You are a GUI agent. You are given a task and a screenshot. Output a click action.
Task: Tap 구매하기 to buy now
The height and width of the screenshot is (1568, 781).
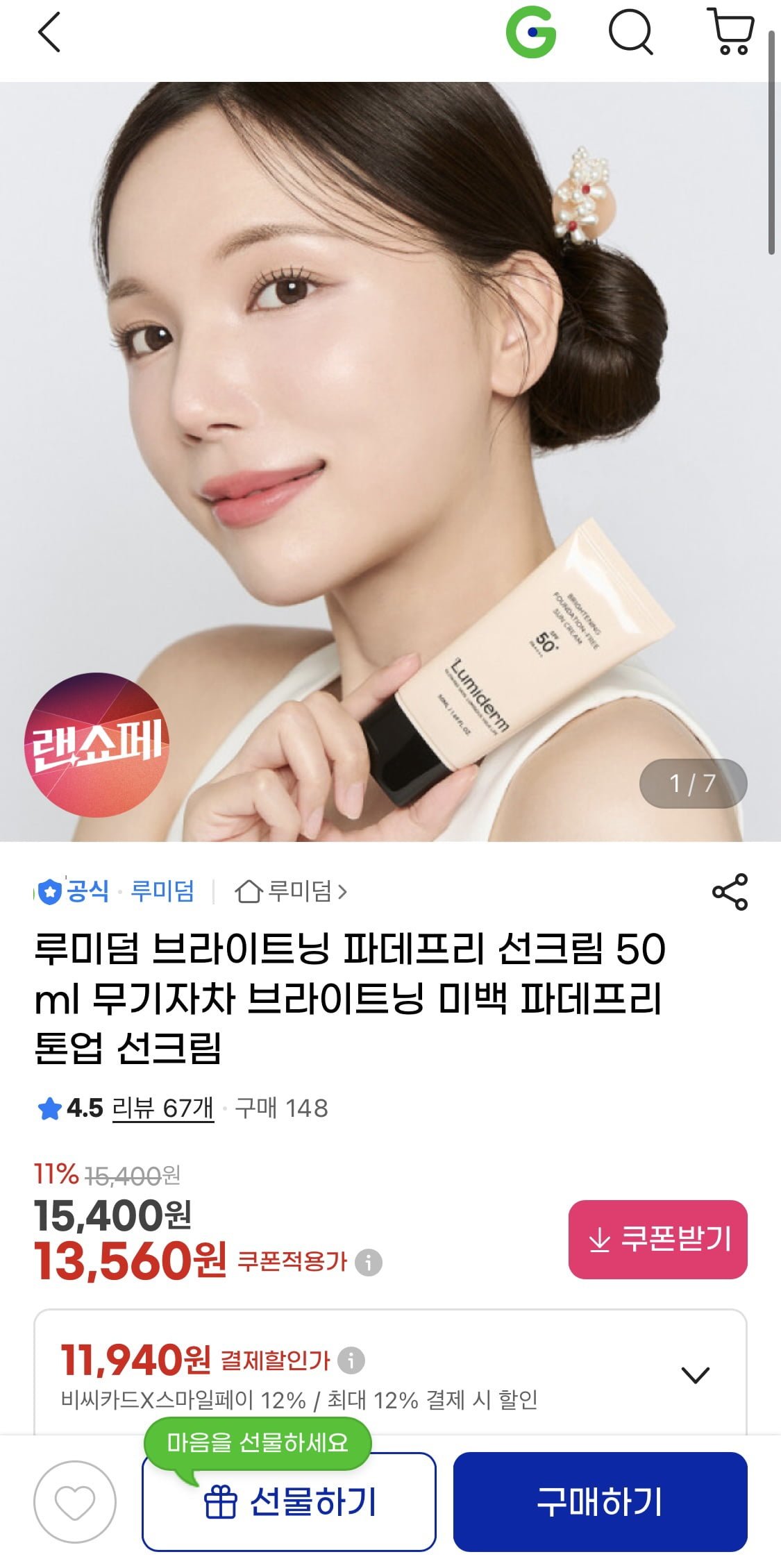(600, 1502)
